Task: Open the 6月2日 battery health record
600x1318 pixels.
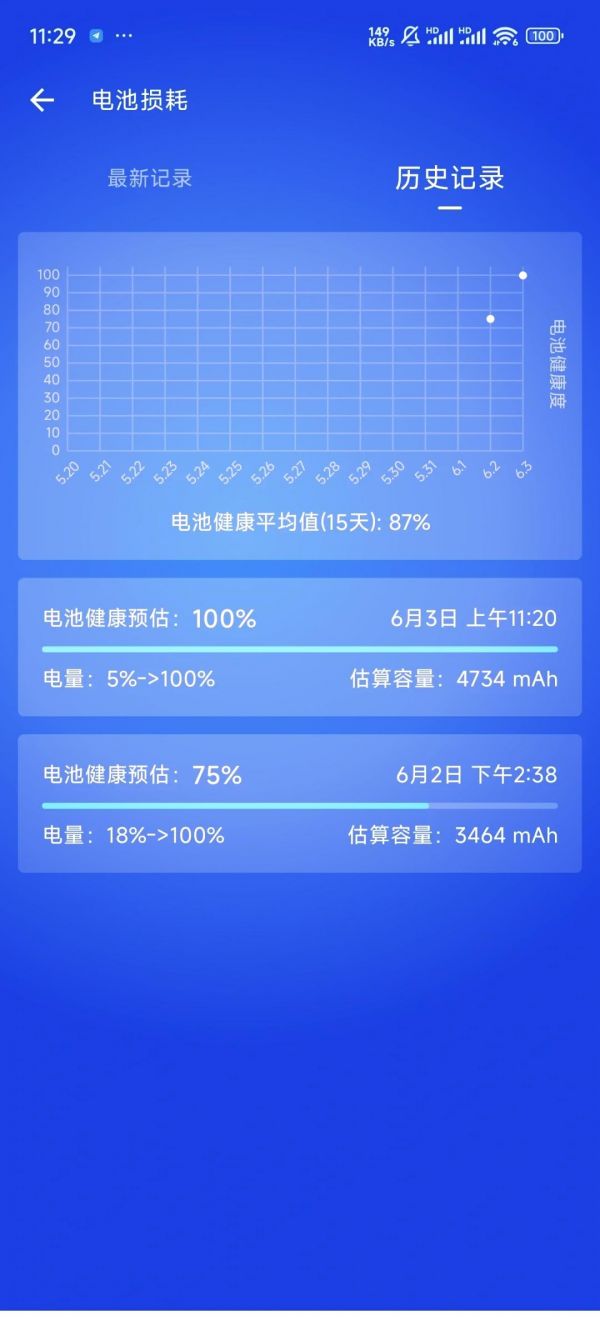Action: (x=300, y=803)
